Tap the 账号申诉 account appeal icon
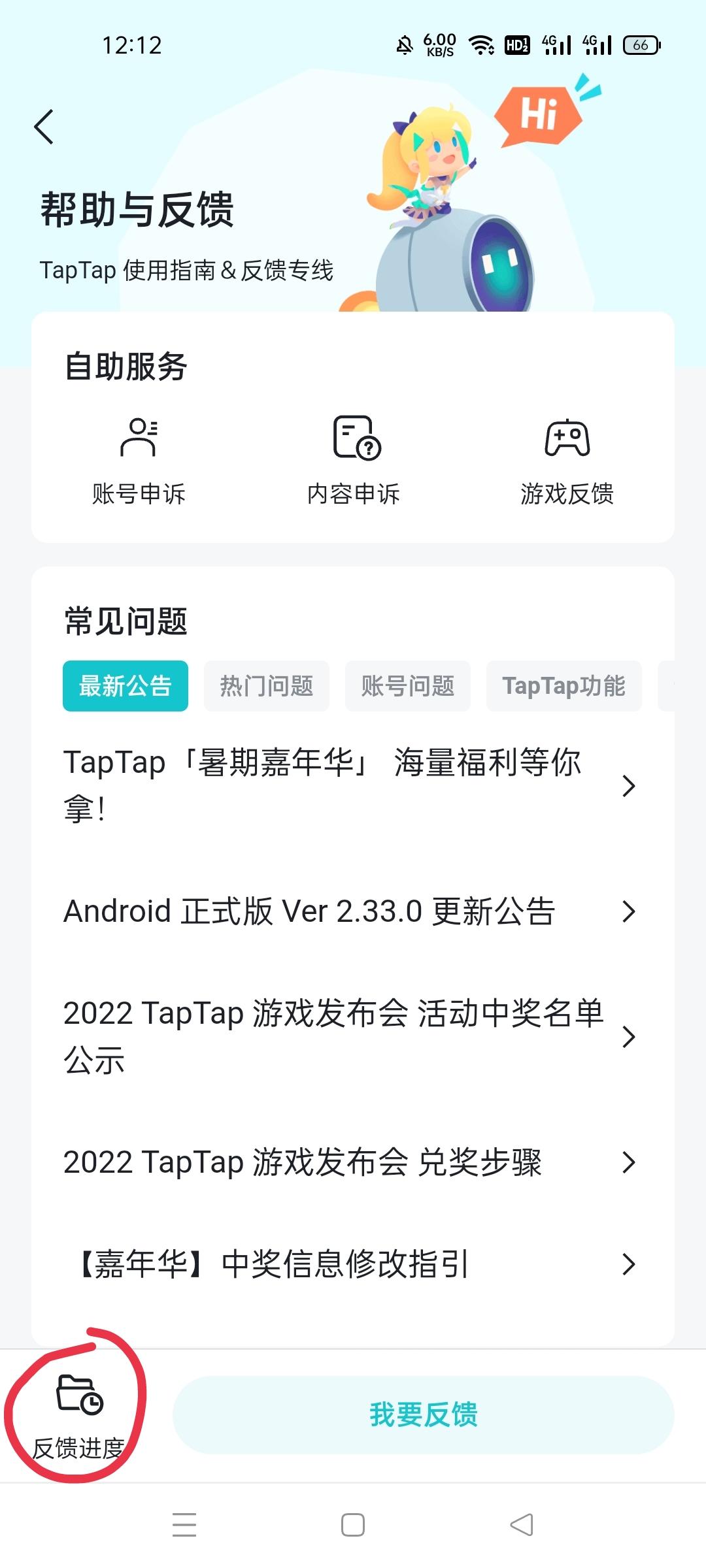The width and height of the screenshot is (706, 1568). (139, 439)
